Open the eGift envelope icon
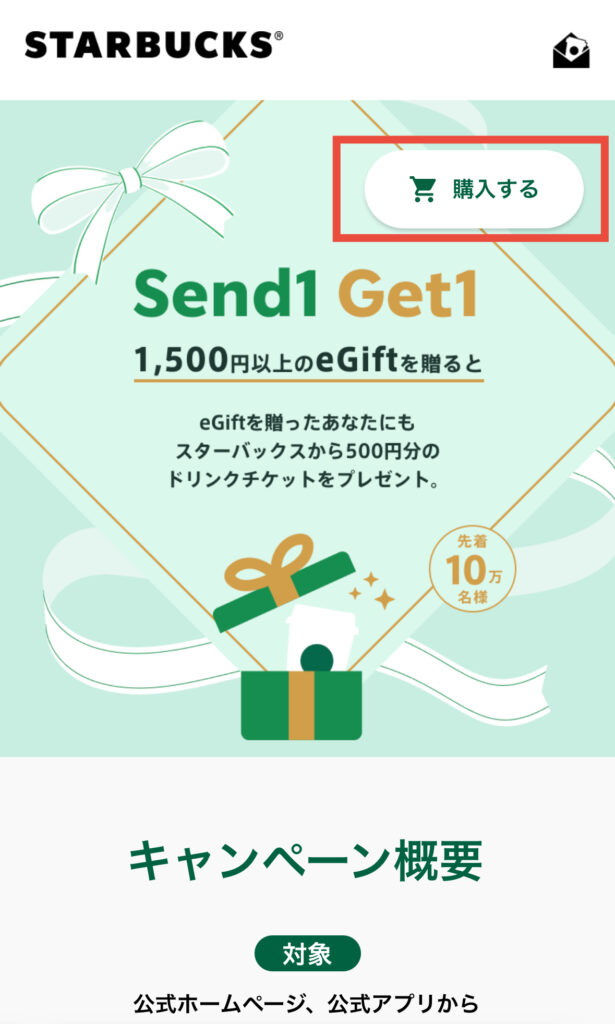This screenshot has height=1024, width=615. pyautogui.click(x=571, y=50)
